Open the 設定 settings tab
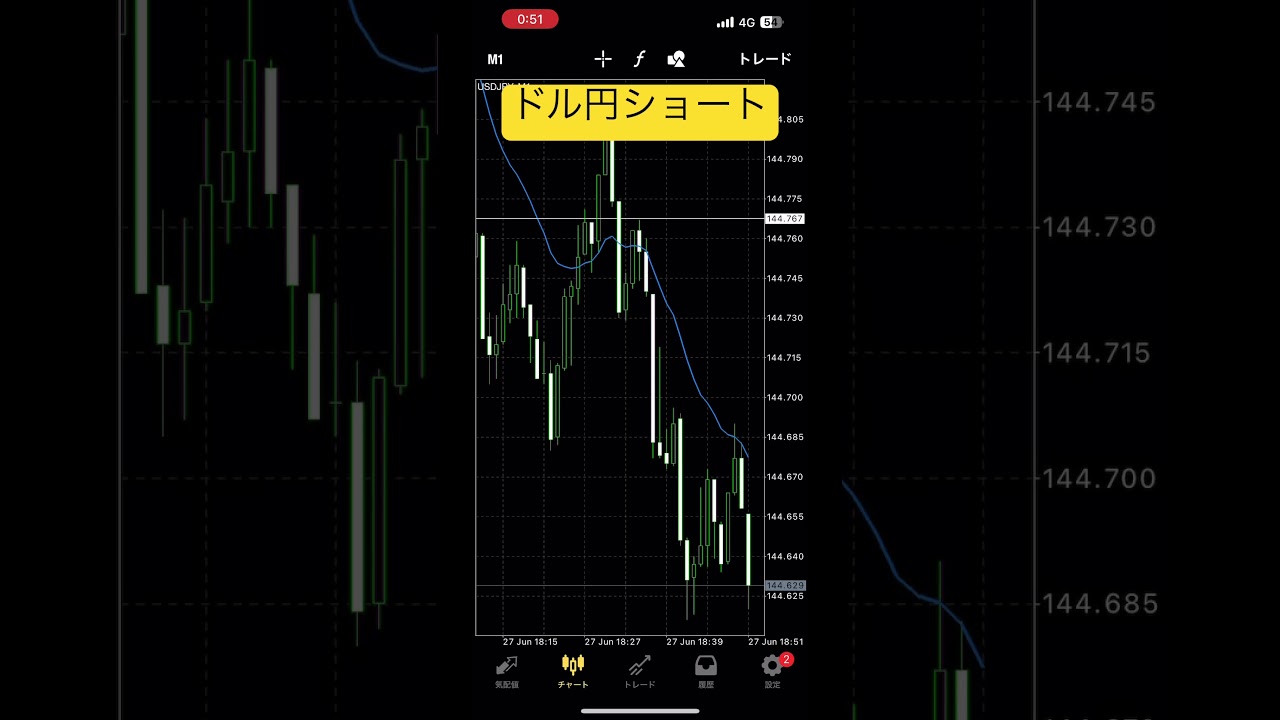The height and width of the screenshot is (720, 1280). click(773, 672)
